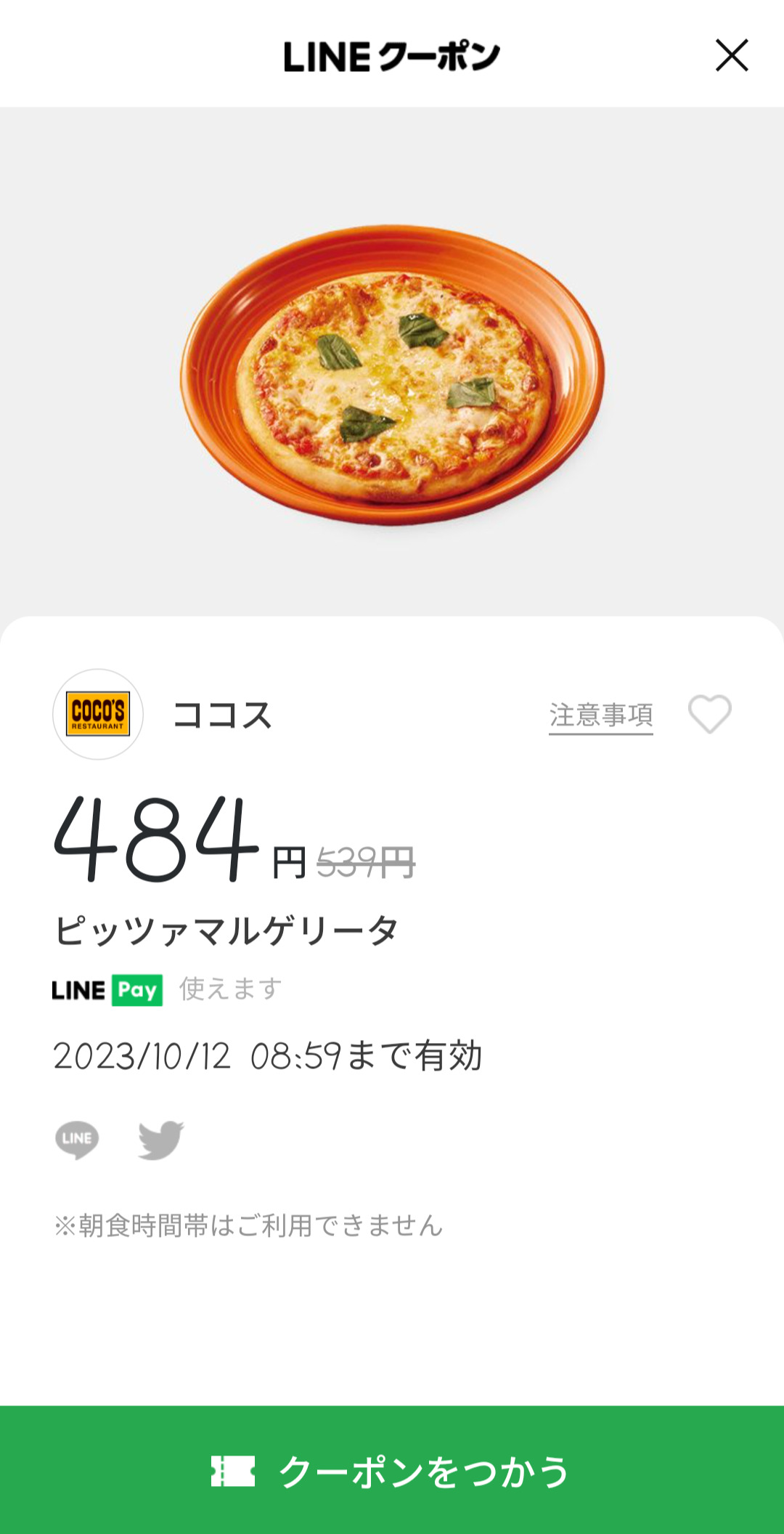Favorite this coupon with the heart icon
The height and width of the screenshot is (1534, 784).
tap(709, 714)
